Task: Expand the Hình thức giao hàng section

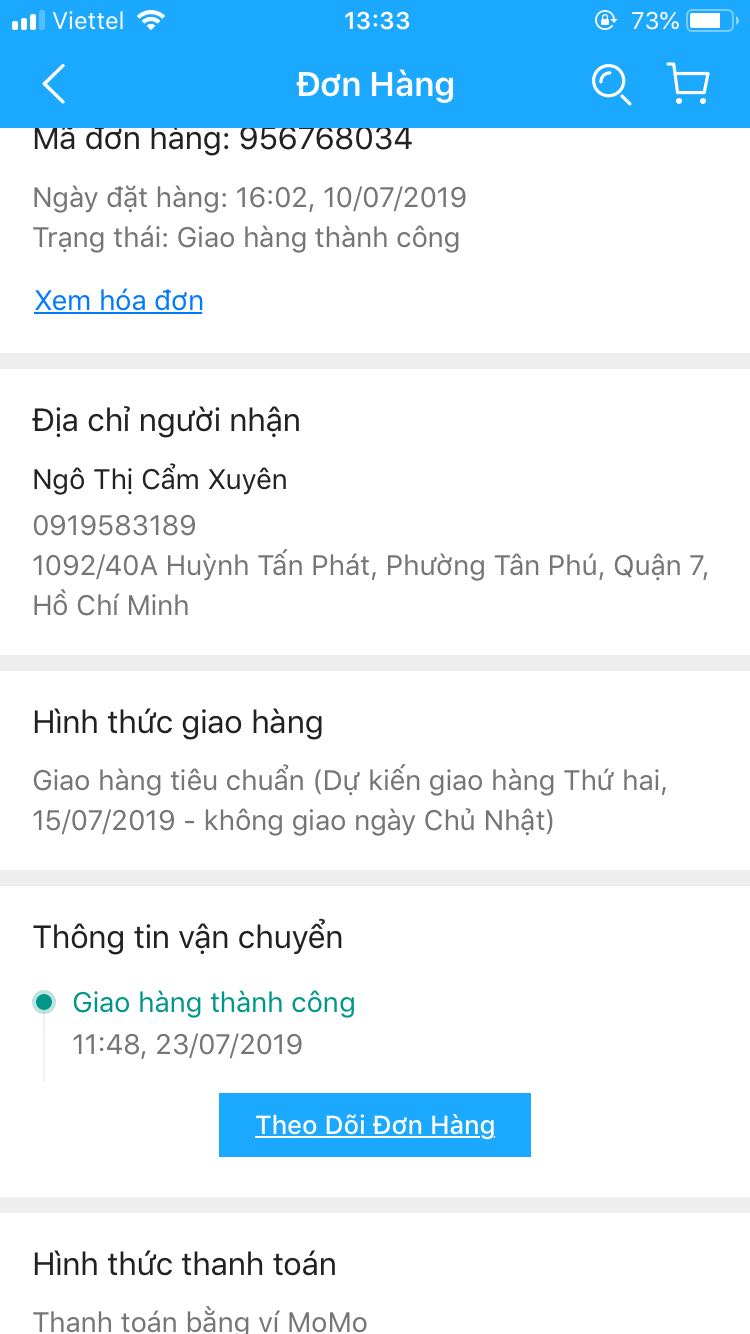Action: coord(178,722)
